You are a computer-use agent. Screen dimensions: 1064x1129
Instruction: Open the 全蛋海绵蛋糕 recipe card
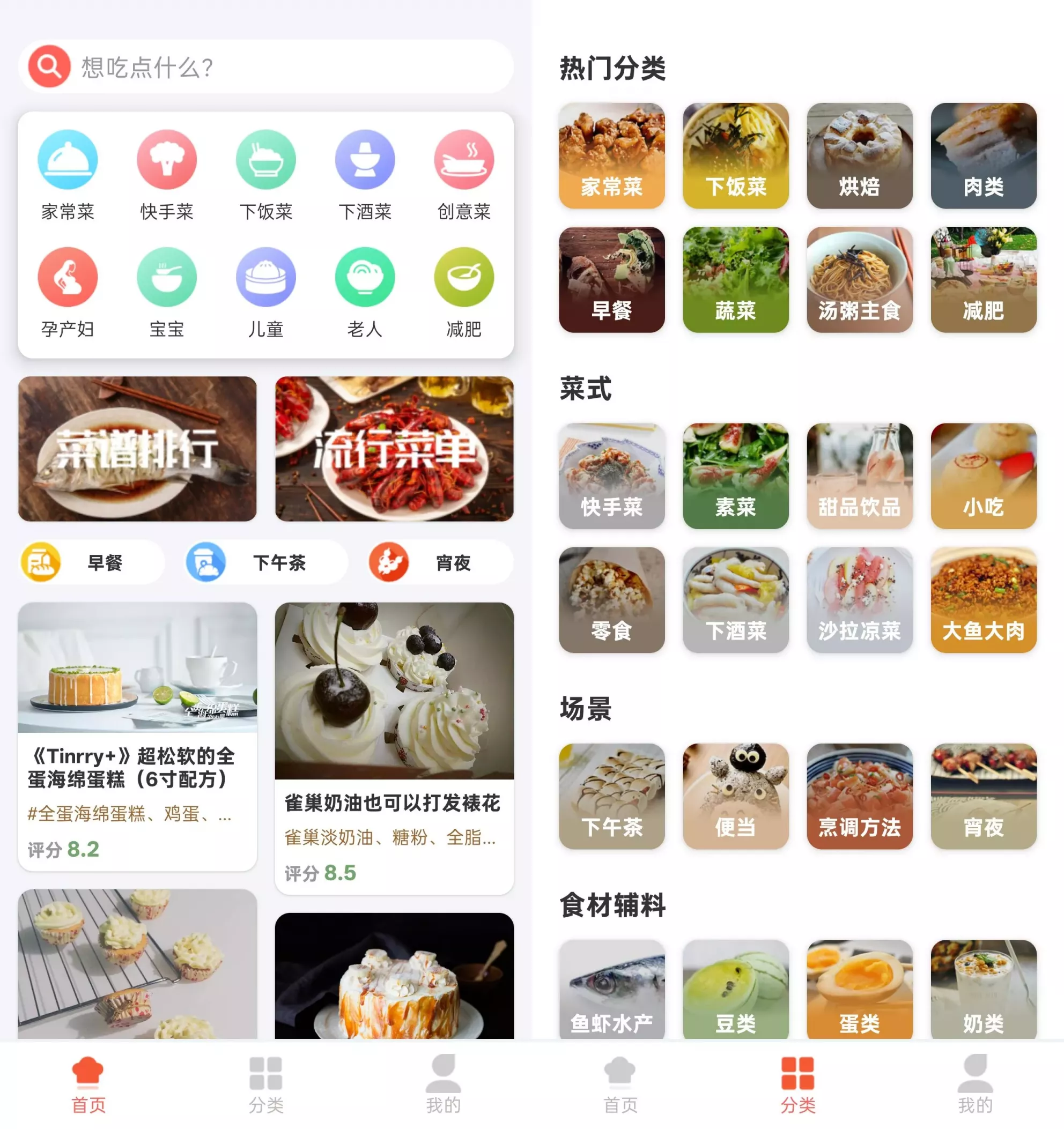click(x=137, y=736)
